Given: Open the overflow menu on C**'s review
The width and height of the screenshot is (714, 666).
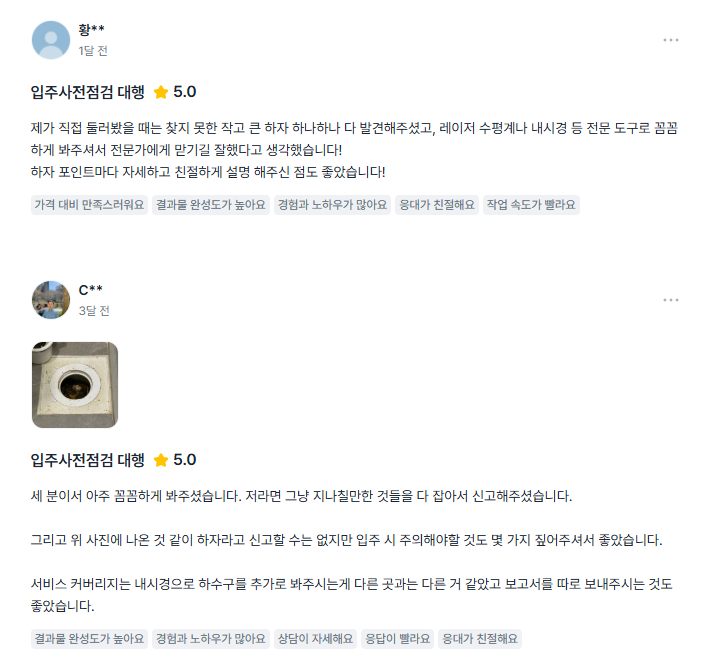Looking at the screenshot, I should (x=670, y=300).
